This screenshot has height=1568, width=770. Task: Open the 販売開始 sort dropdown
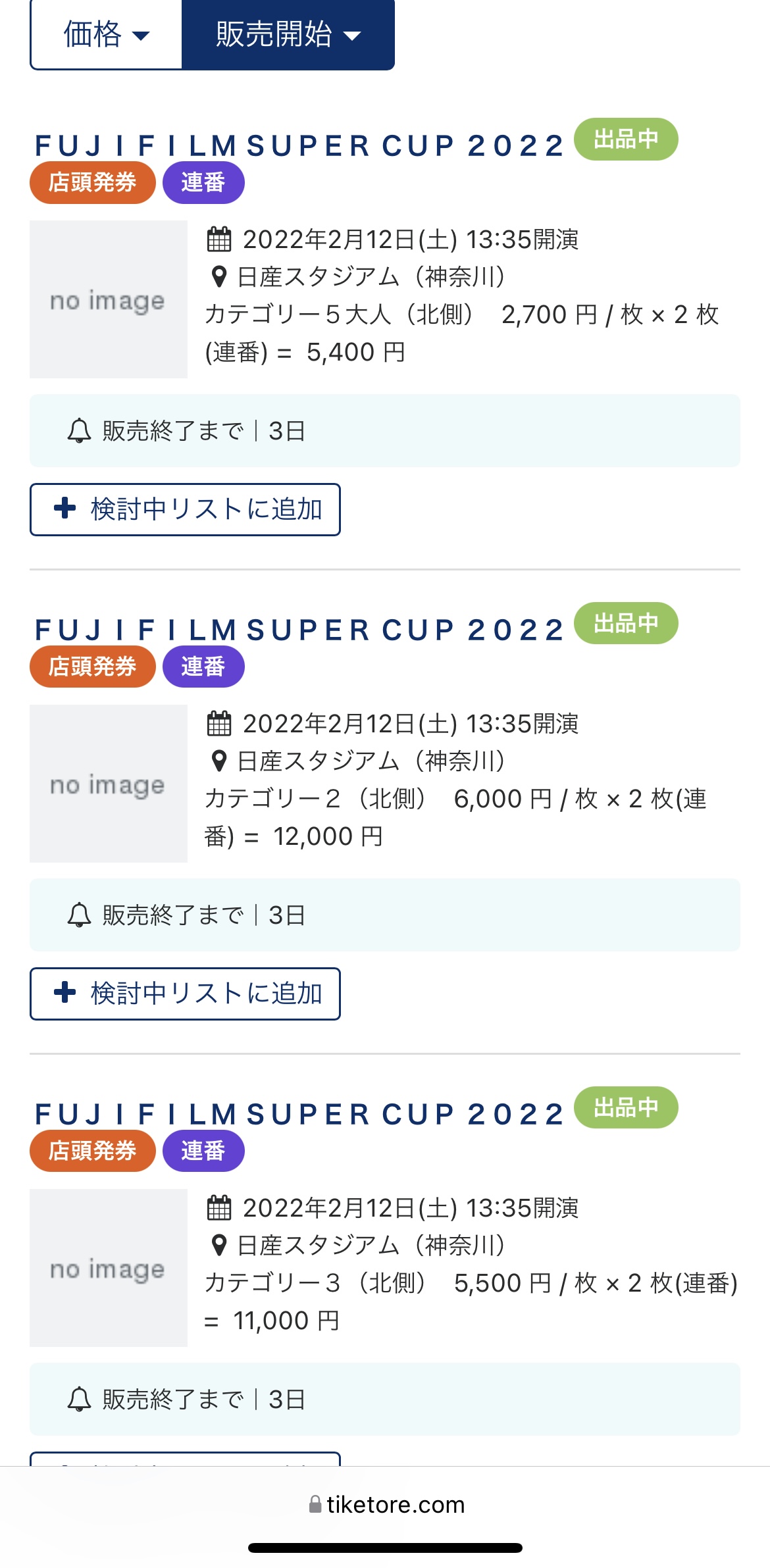coord(288,34)
